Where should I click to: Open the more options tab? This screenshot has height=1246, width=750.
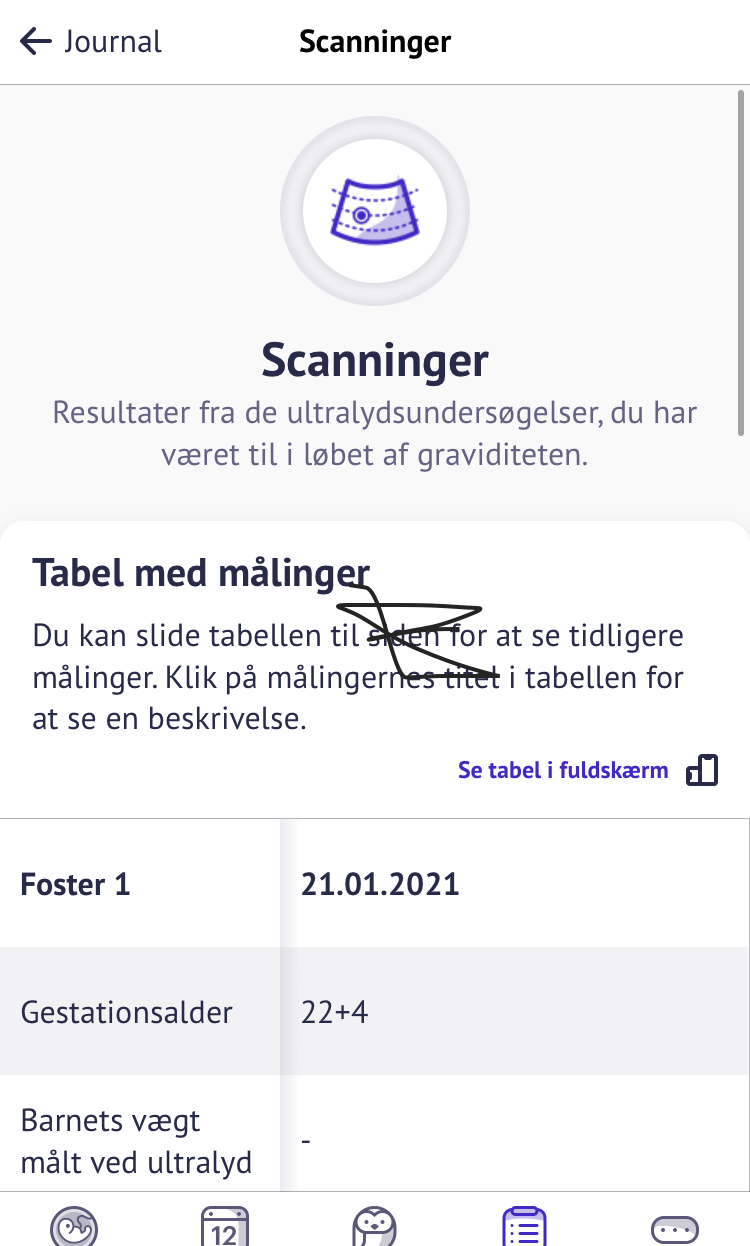(674, 1228)
